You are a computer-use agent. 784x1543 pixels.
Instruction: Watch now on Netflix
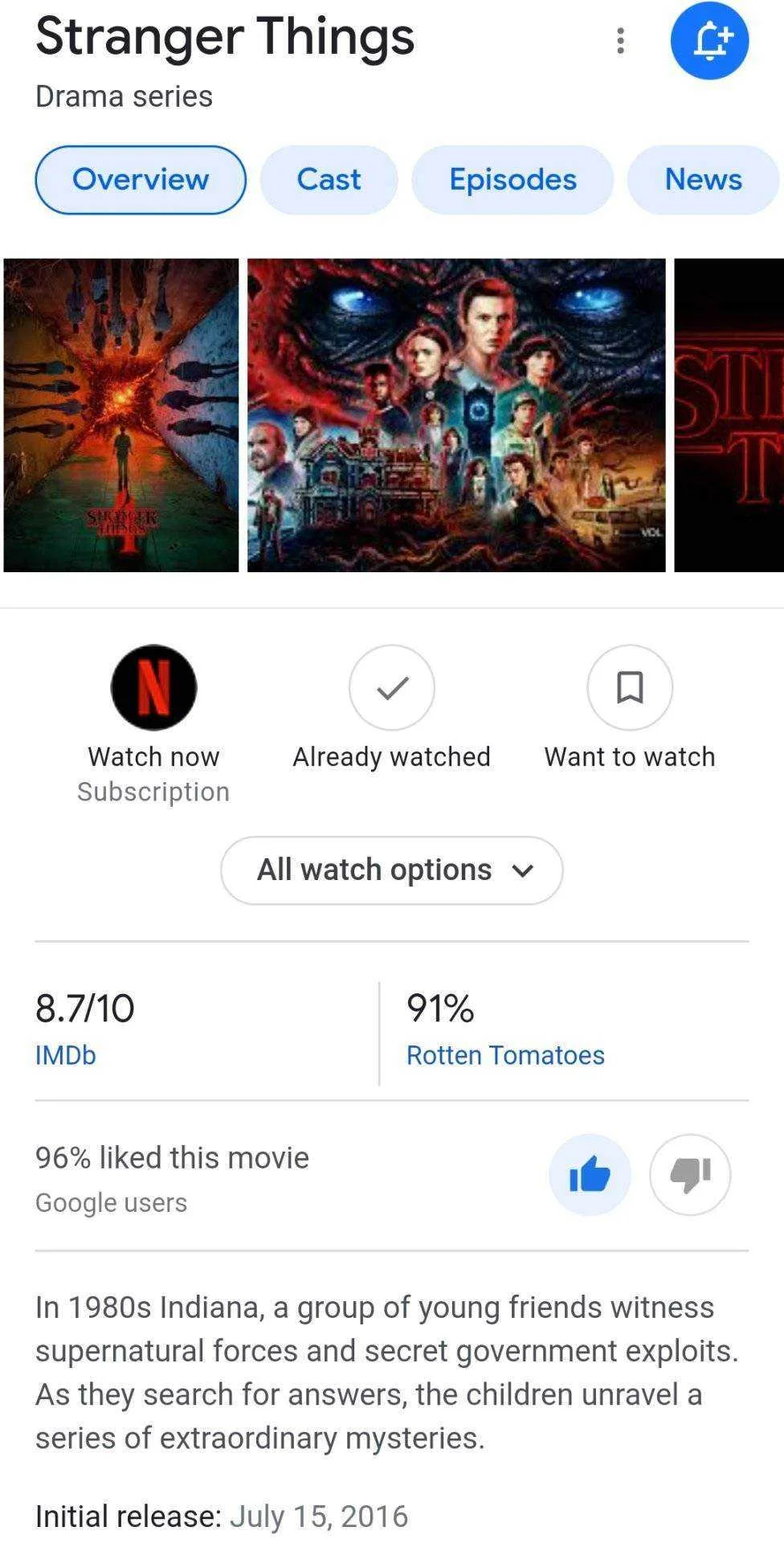153,687
